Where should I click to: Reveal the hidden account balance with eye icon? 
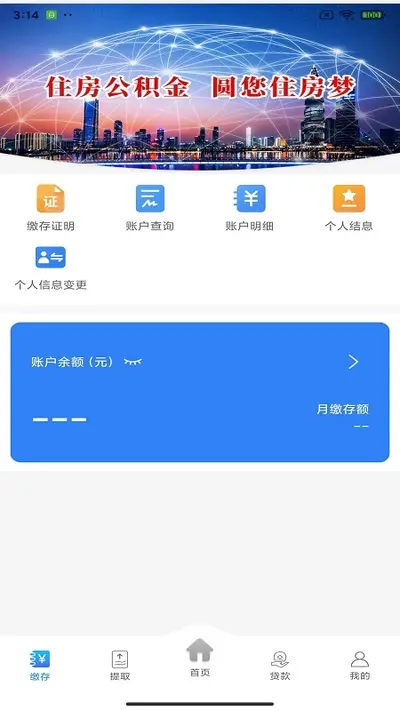133,362
